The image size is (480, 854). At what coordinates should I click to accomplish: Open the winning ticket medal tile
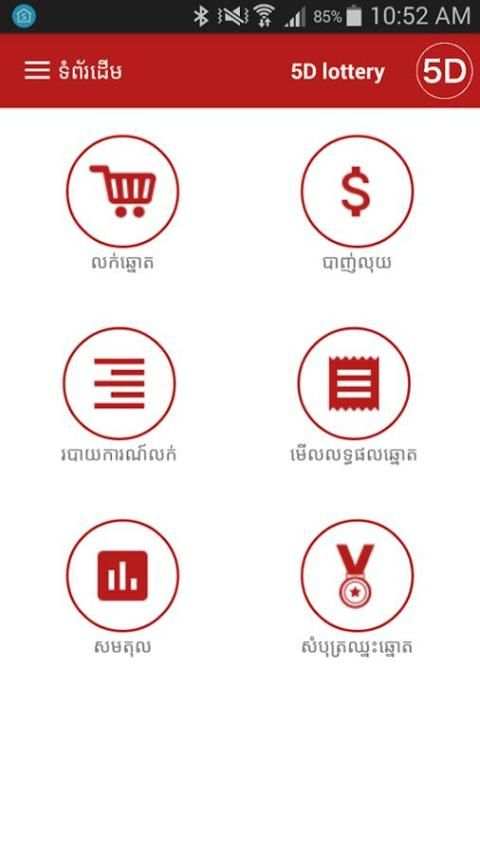[357, 576]
